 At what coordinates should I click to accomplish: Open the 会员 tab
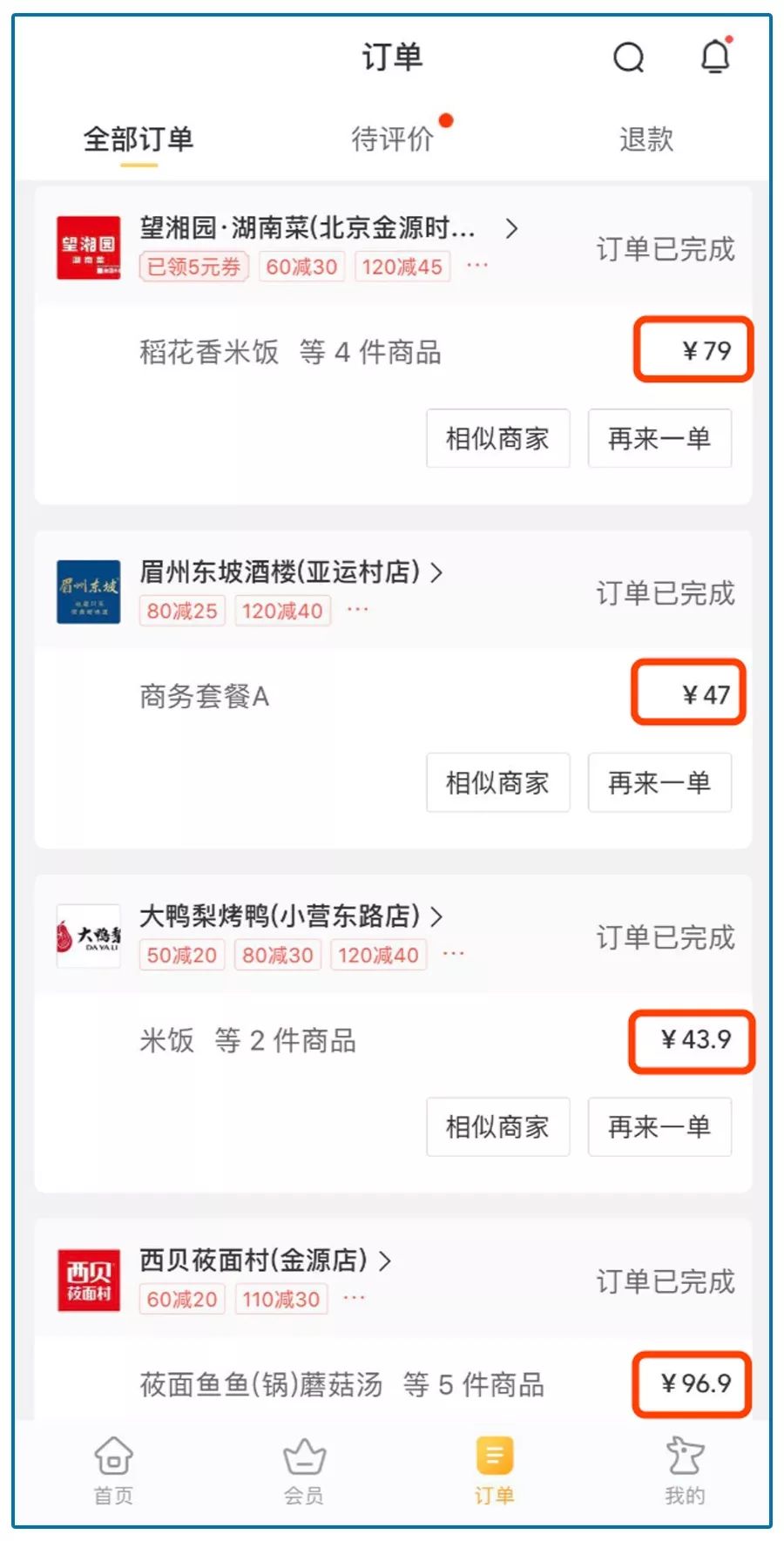tap(304, 1470)
